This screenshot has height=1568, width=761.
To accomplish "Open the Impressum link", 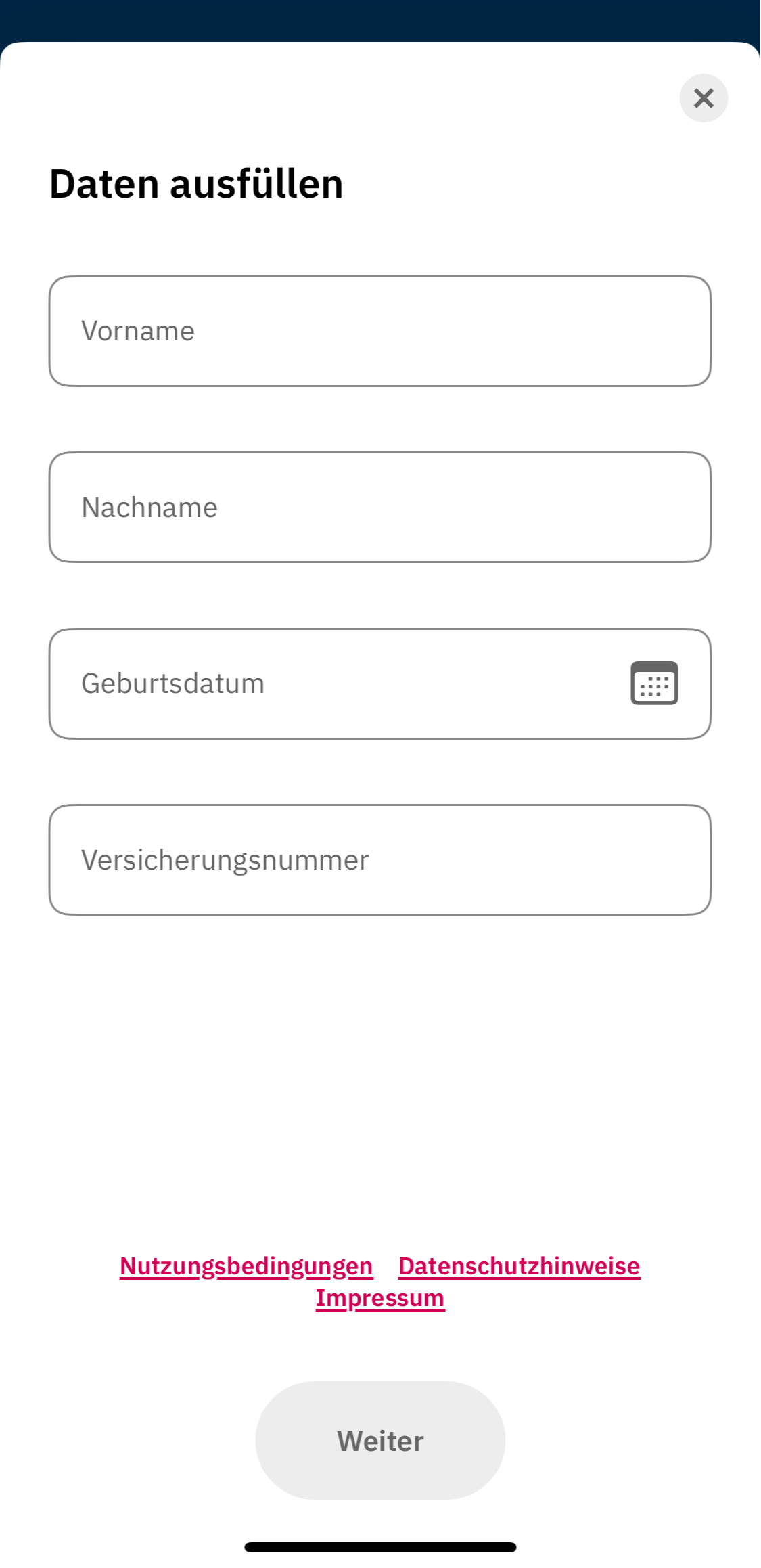I will click(380, 1298).
